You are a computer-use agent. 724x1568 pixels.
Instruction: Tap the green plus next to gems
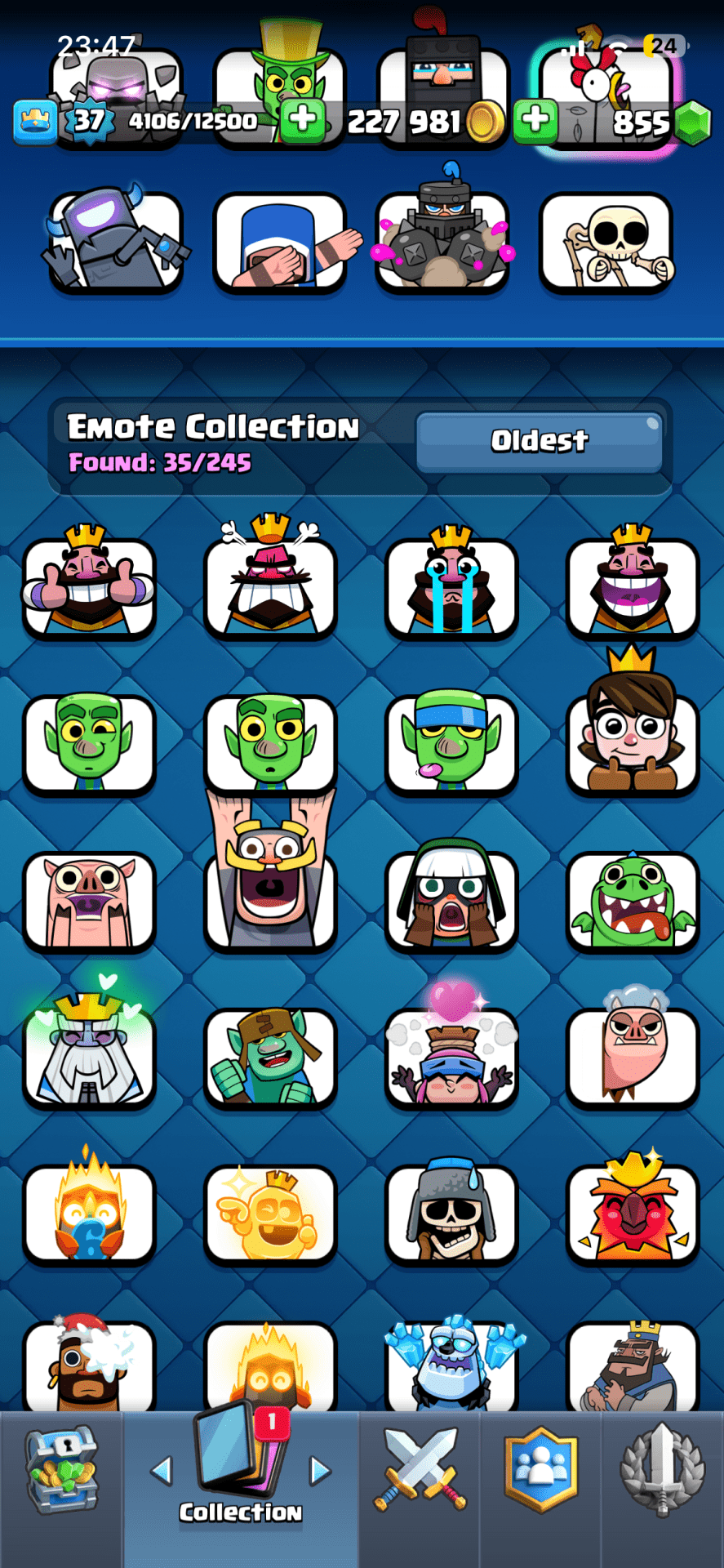(535, 121)
